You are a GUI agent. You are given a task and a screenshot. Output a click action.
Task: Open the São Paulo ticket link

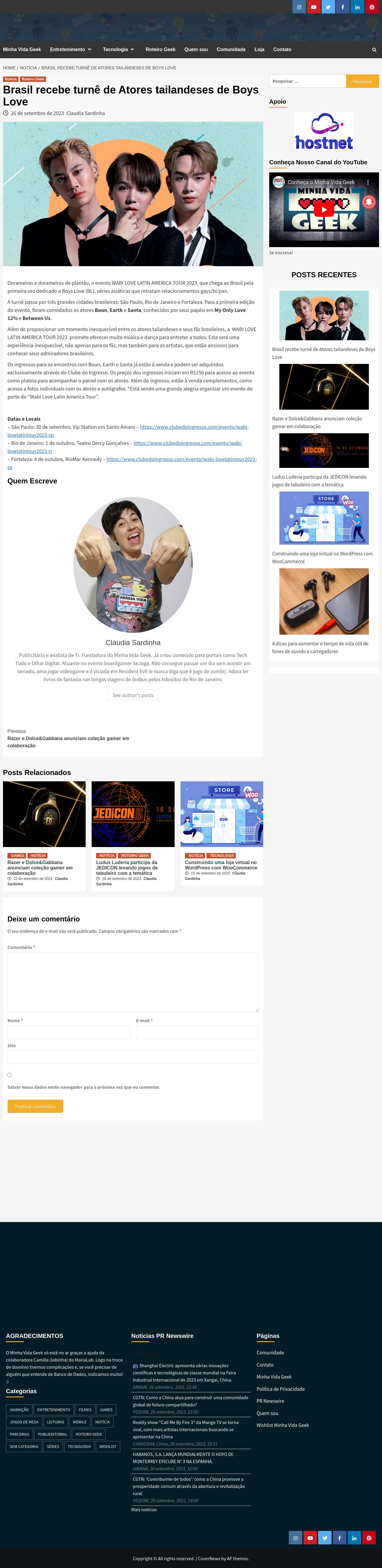pyautogui.click(x=194, y=427)
